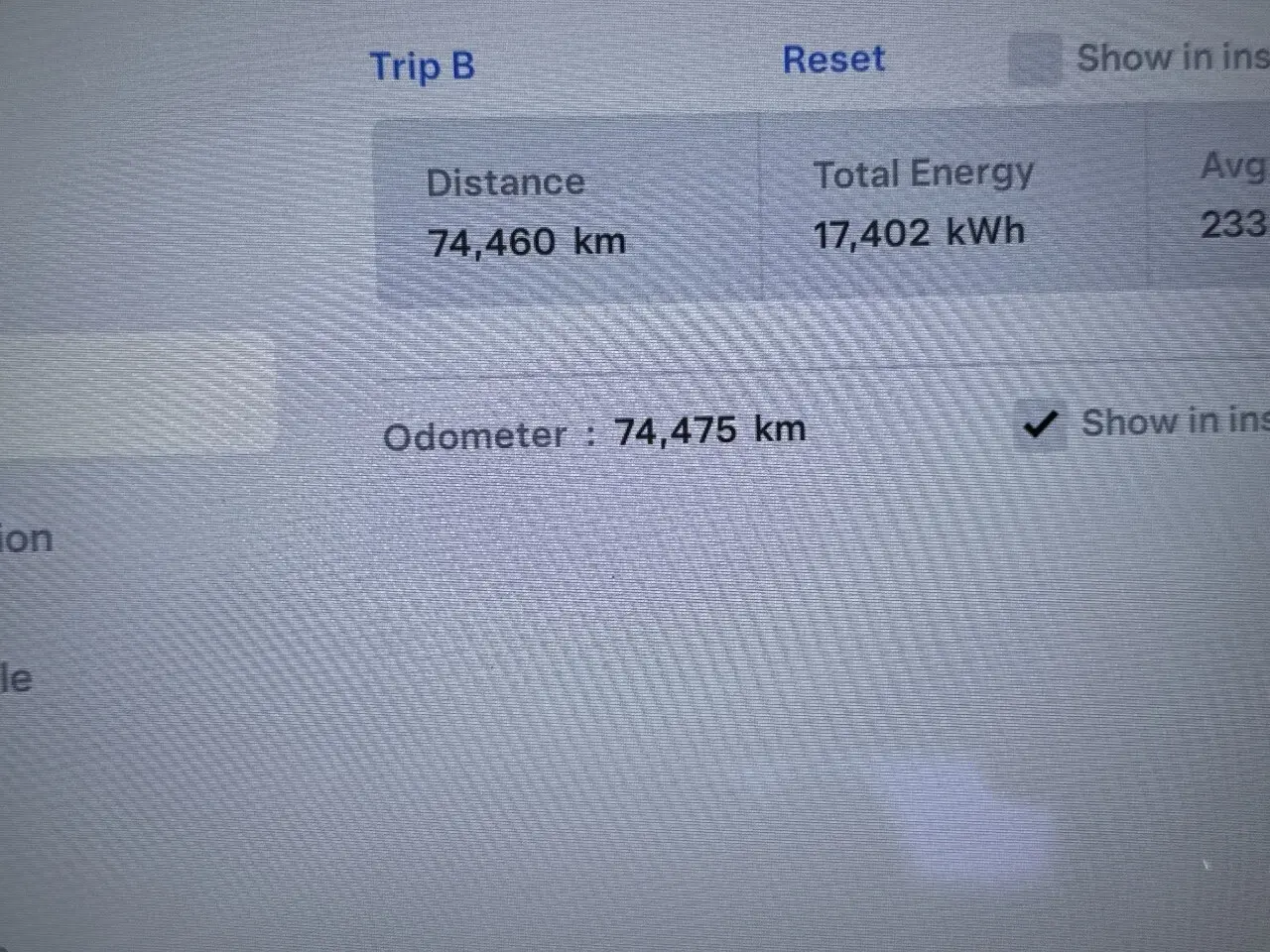Rename Trip B by tapping its name
This screenshot has width=1270, height=952.
point(423,66)
